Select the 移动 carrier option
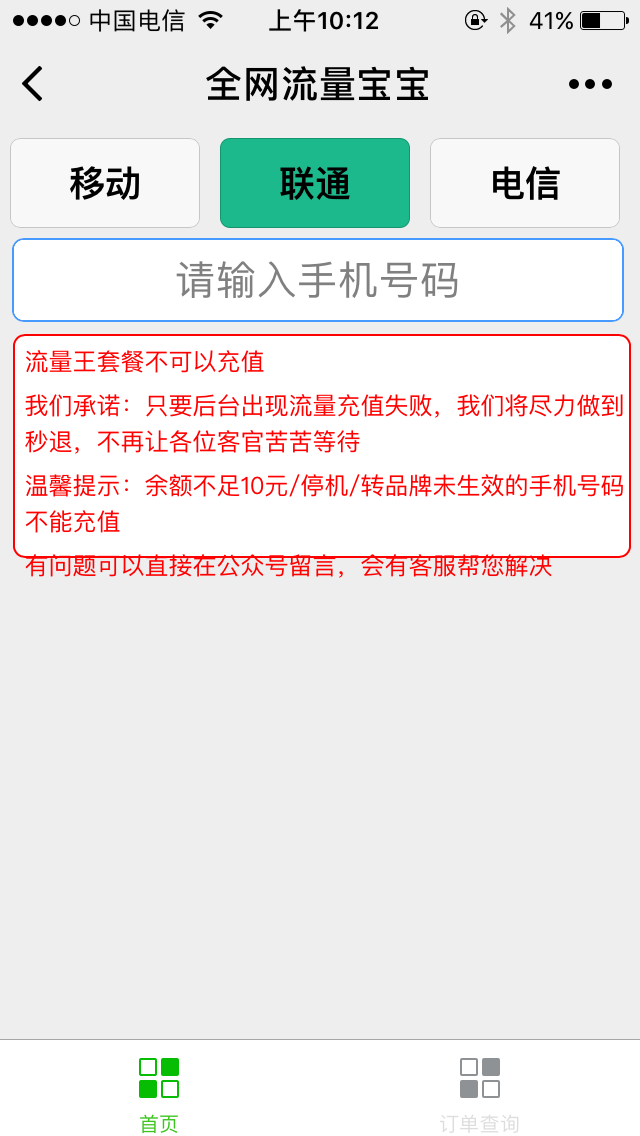 105,183
